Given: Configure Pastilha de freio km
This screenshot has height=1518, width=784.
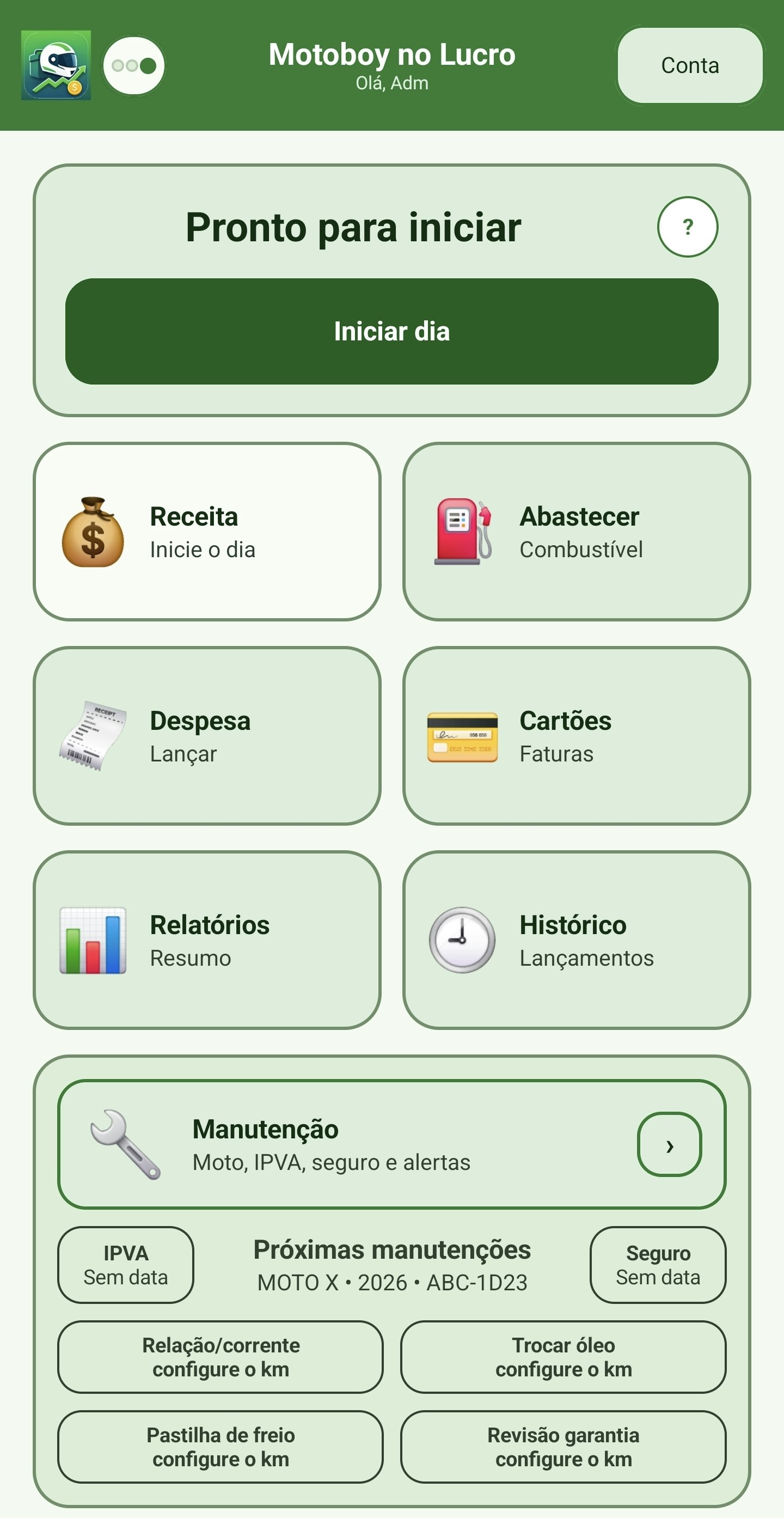Looking at the screenshot, I should [220, 1447].
